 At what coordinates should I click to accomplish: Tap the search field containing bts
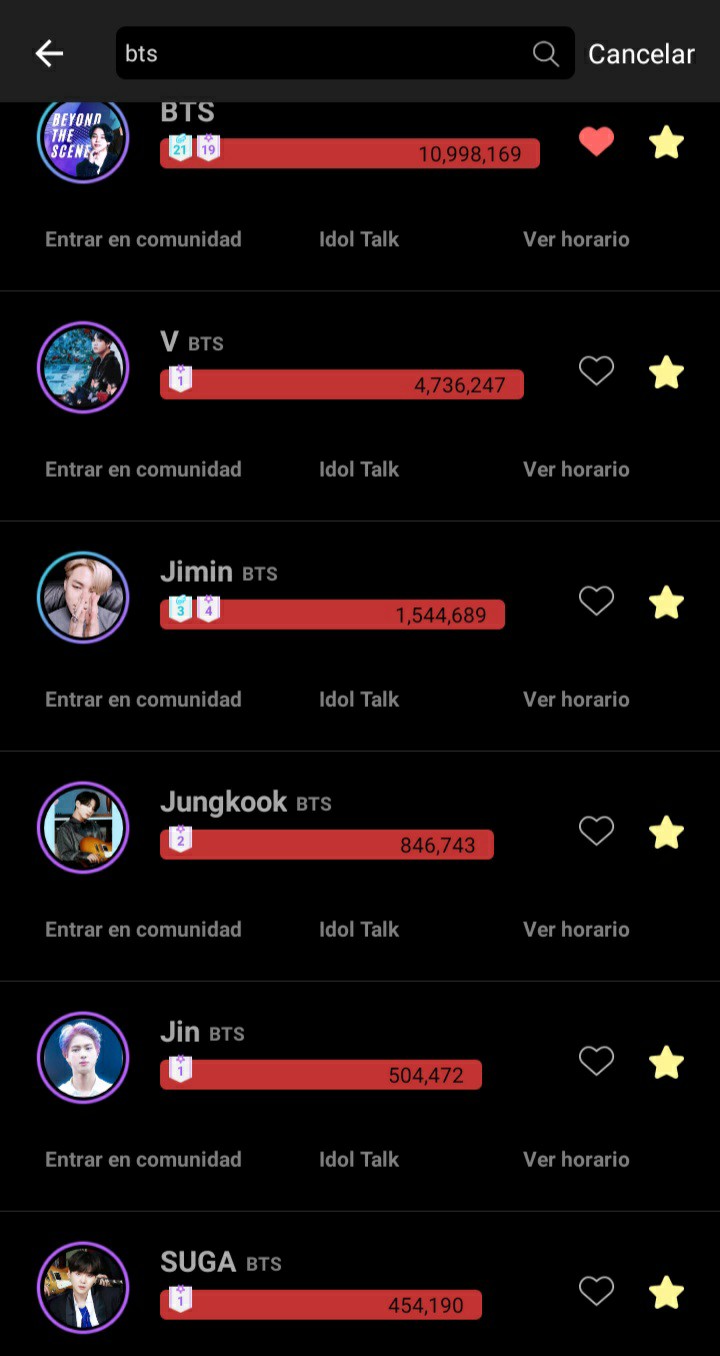tap(320, 54)
